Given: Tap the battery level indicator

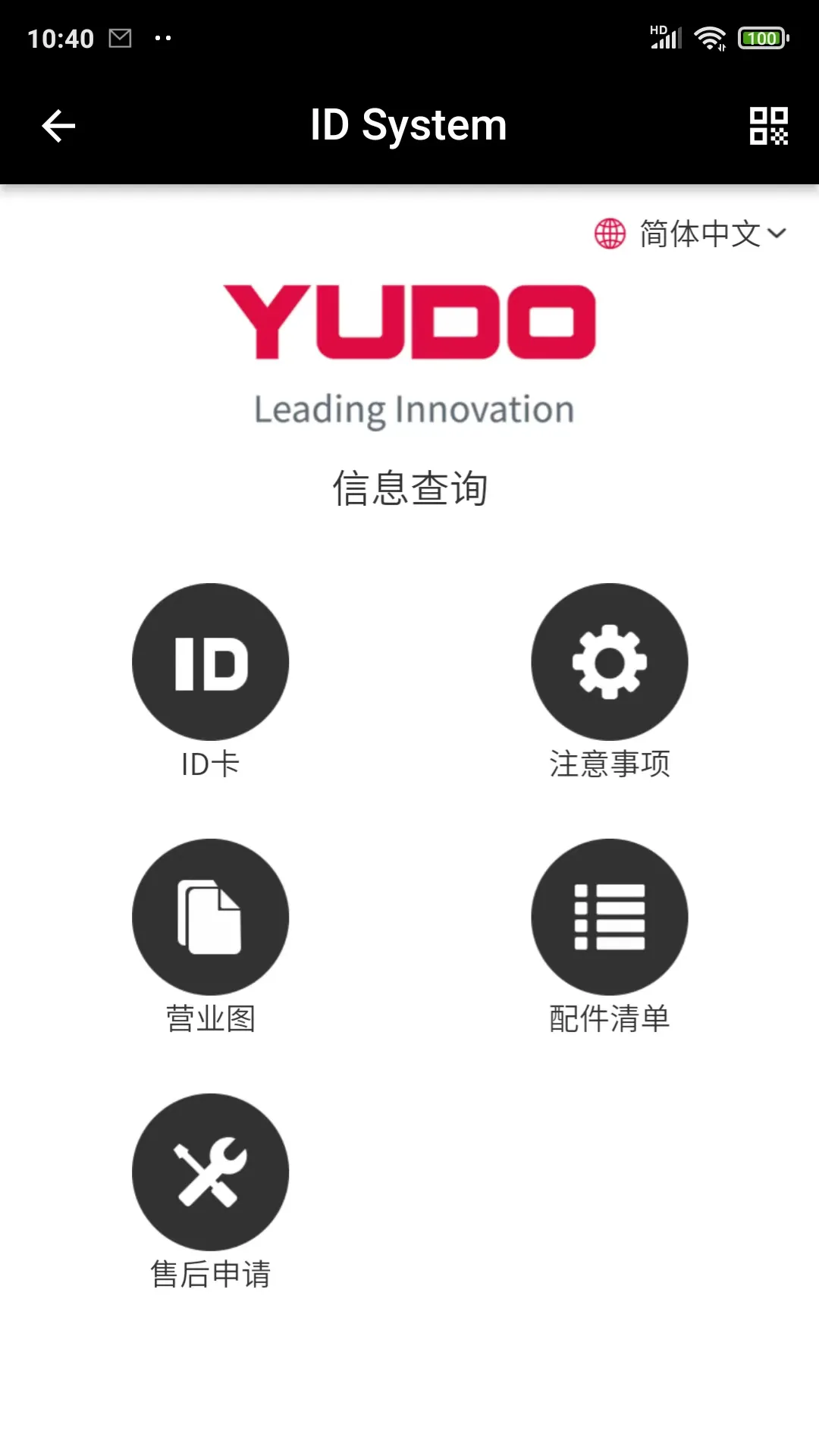Looking at the screenshot, I should (763, 37).
